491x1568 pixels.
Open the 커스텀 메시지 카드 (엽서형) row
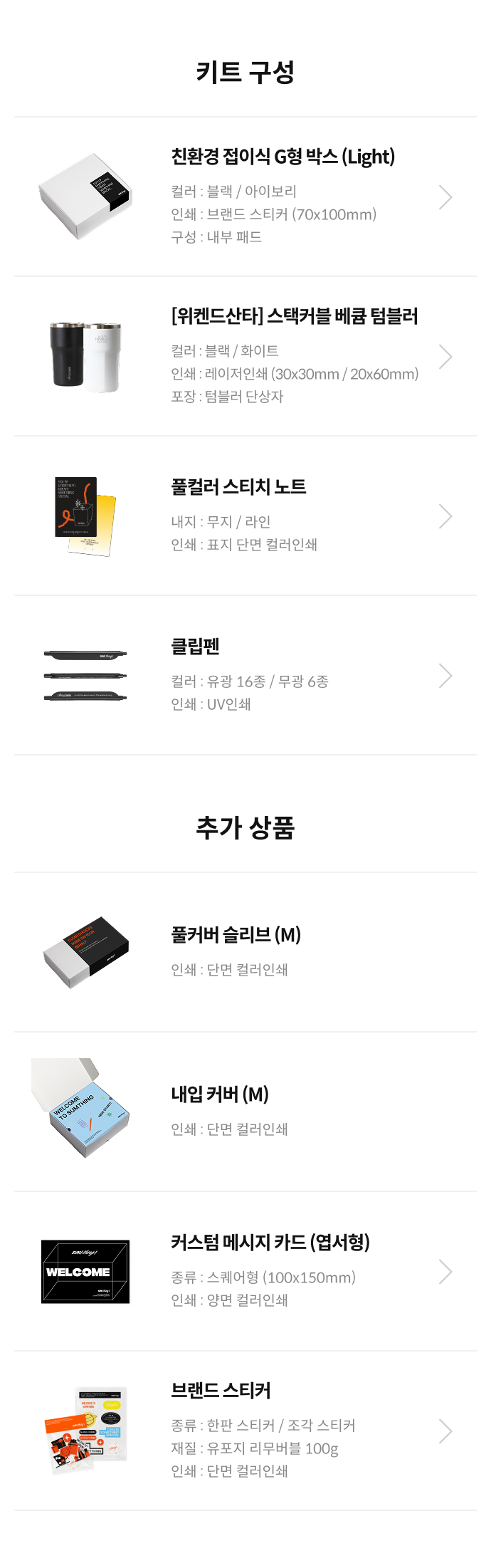pyautogui.click(x=245, y=1271)
